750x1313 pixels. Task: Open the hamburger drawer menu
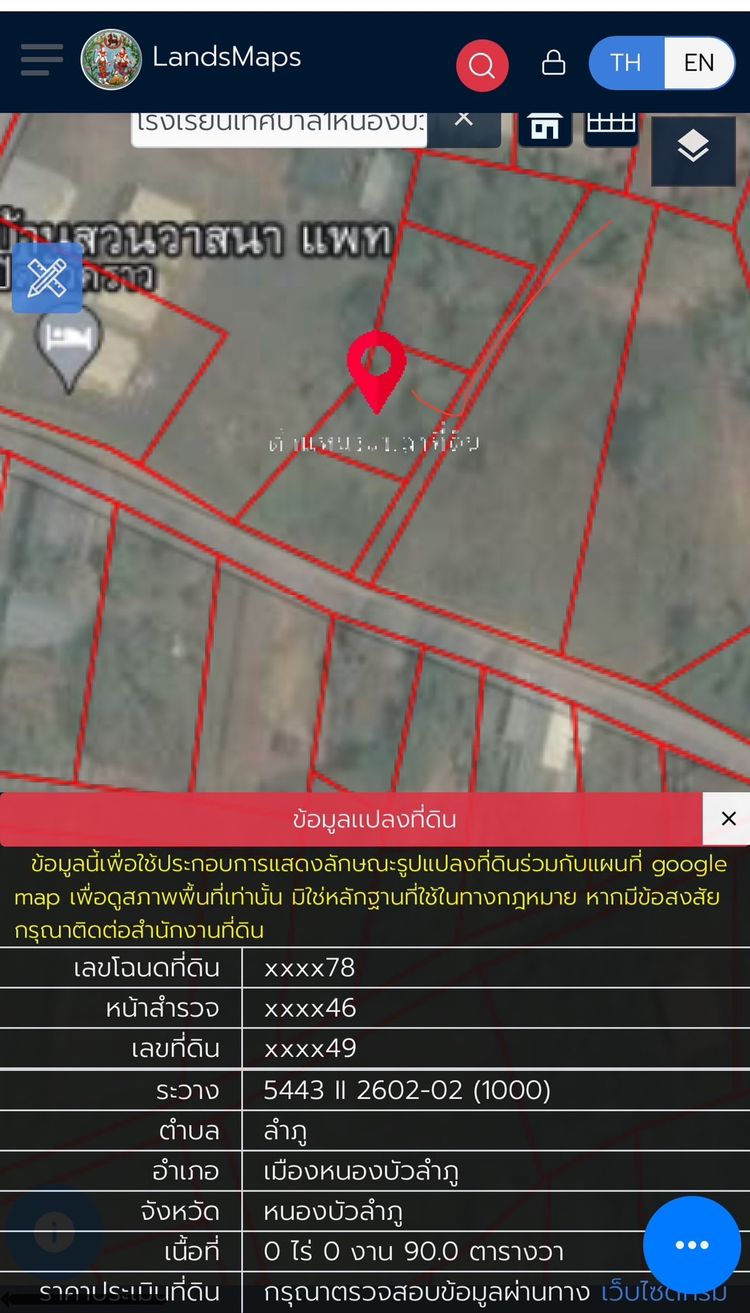click(x=42, y=59)
